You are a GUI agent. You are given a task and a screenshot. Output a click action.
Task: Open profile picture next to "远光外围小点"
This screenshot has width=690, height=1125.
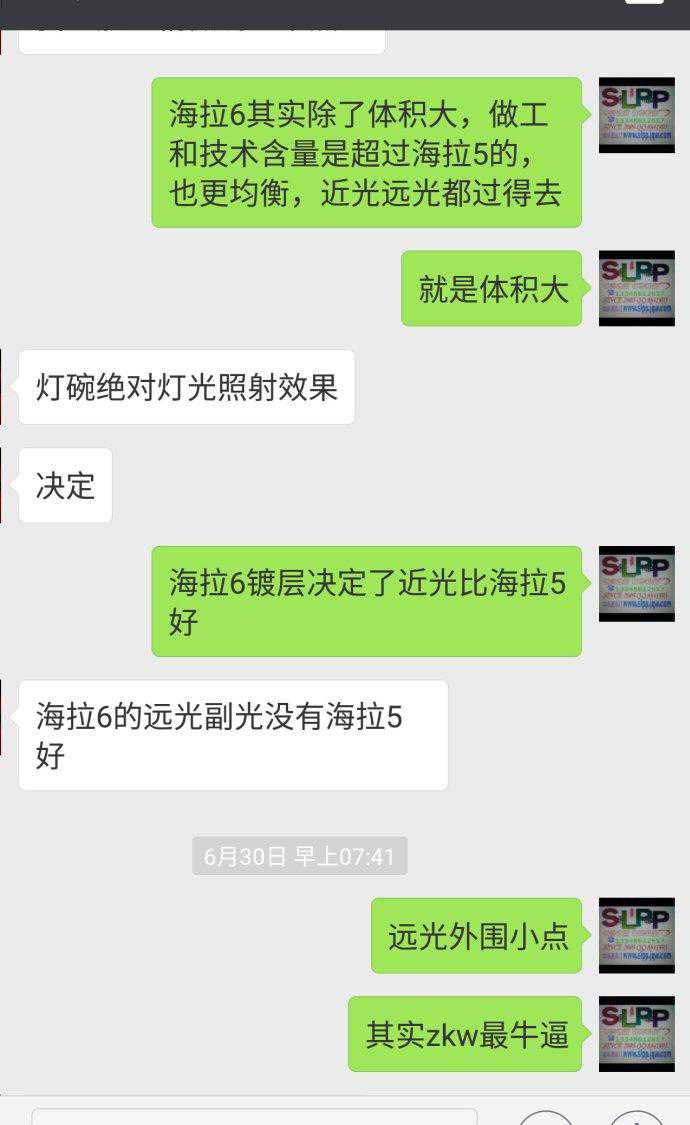pos(636,935)
